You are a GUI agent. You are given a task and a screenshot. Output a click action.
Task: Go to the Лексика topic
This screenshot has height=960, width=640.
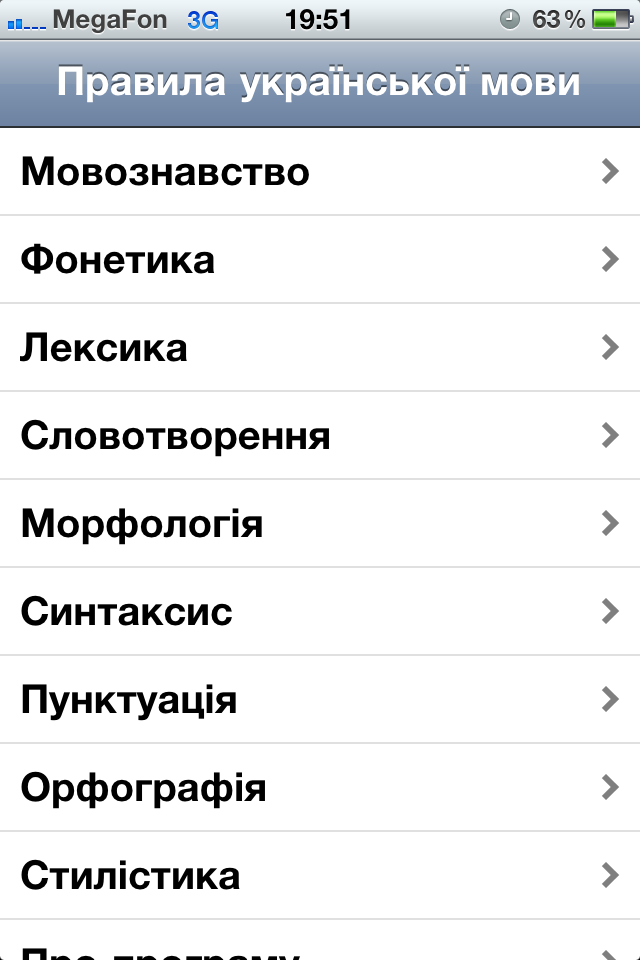point(320,348)
